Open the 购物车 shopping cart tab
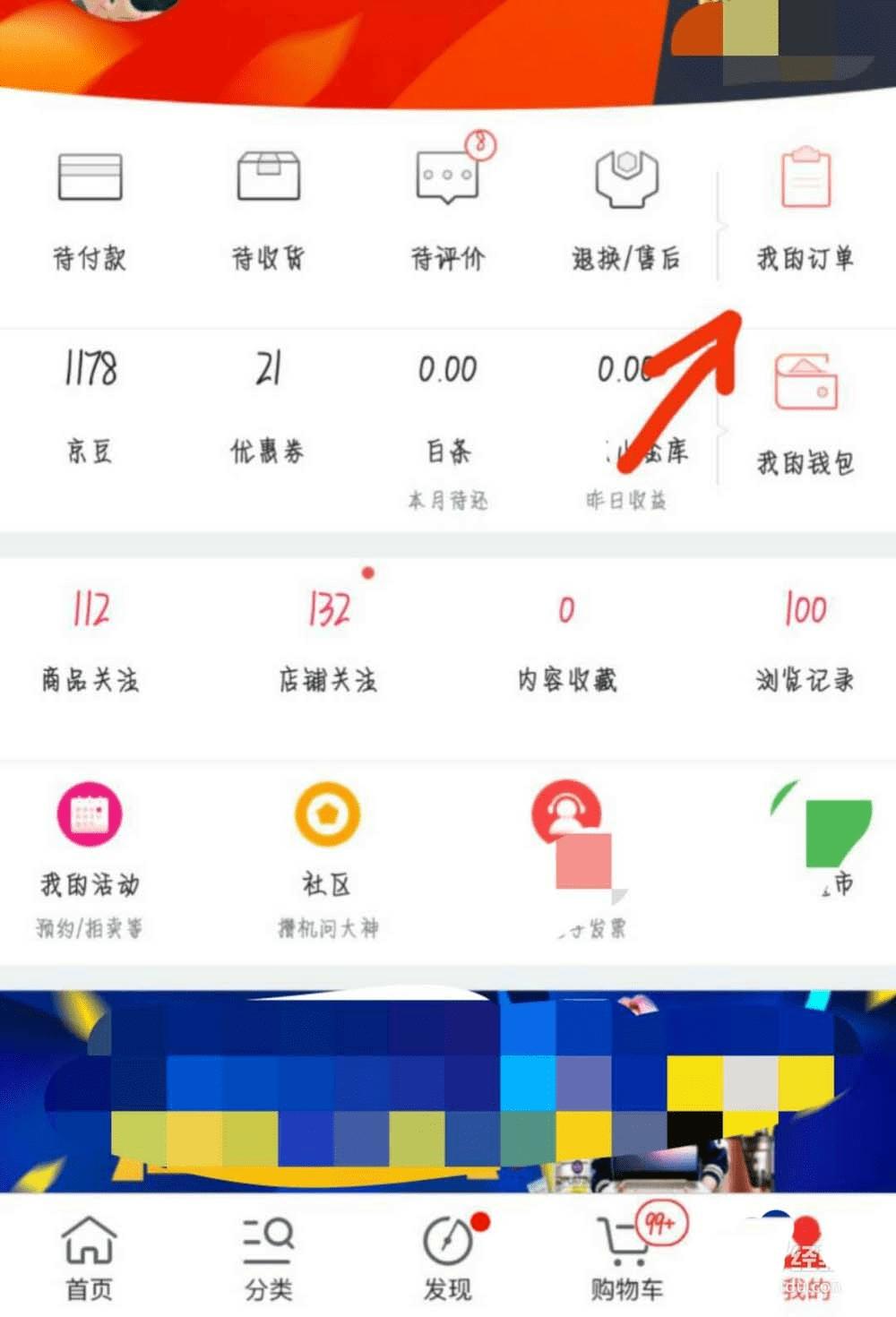Viewport: 896px width, 1317px height. point(627,1259)
